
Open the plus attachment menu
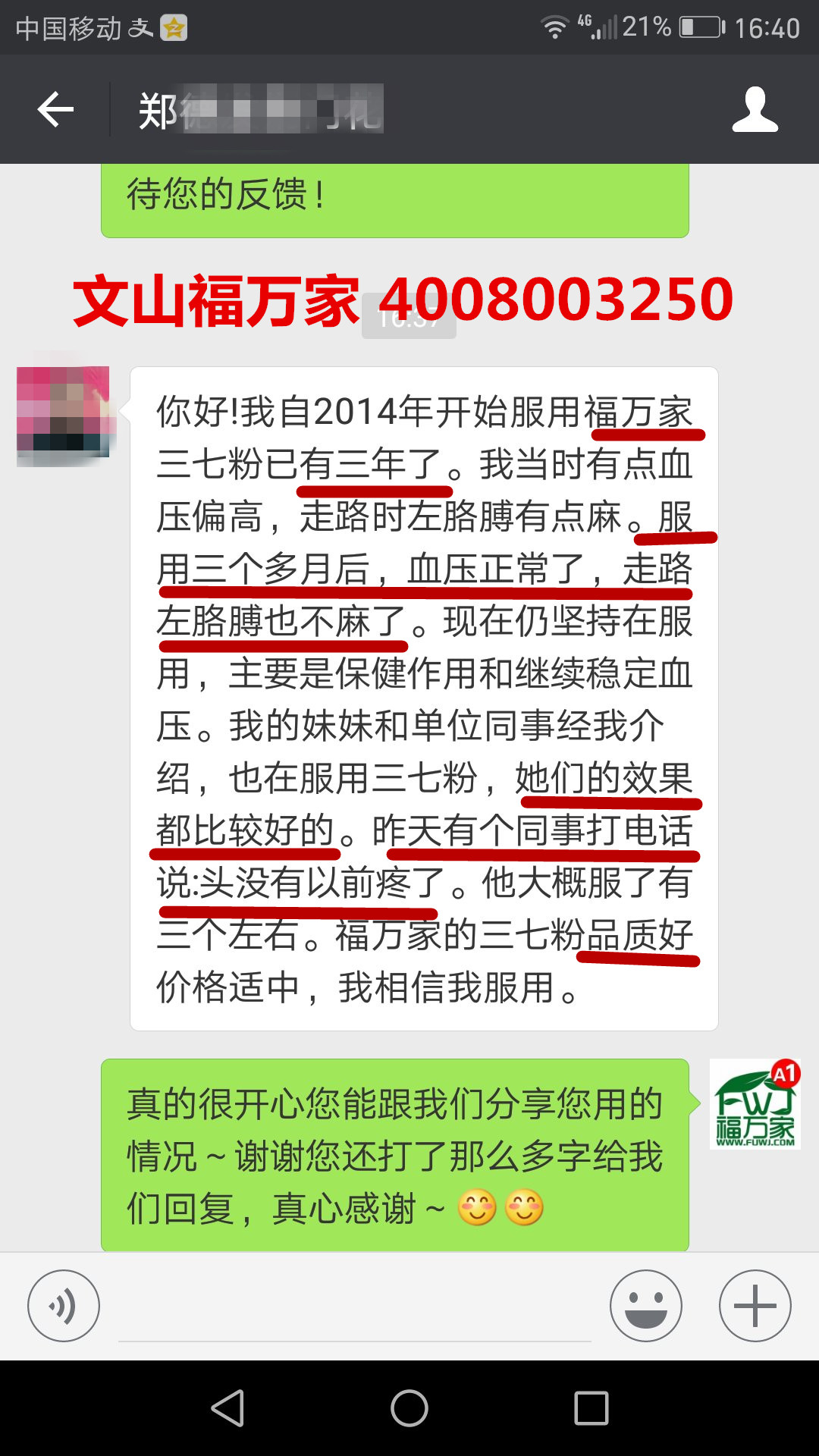click(x=755, y=1306)
